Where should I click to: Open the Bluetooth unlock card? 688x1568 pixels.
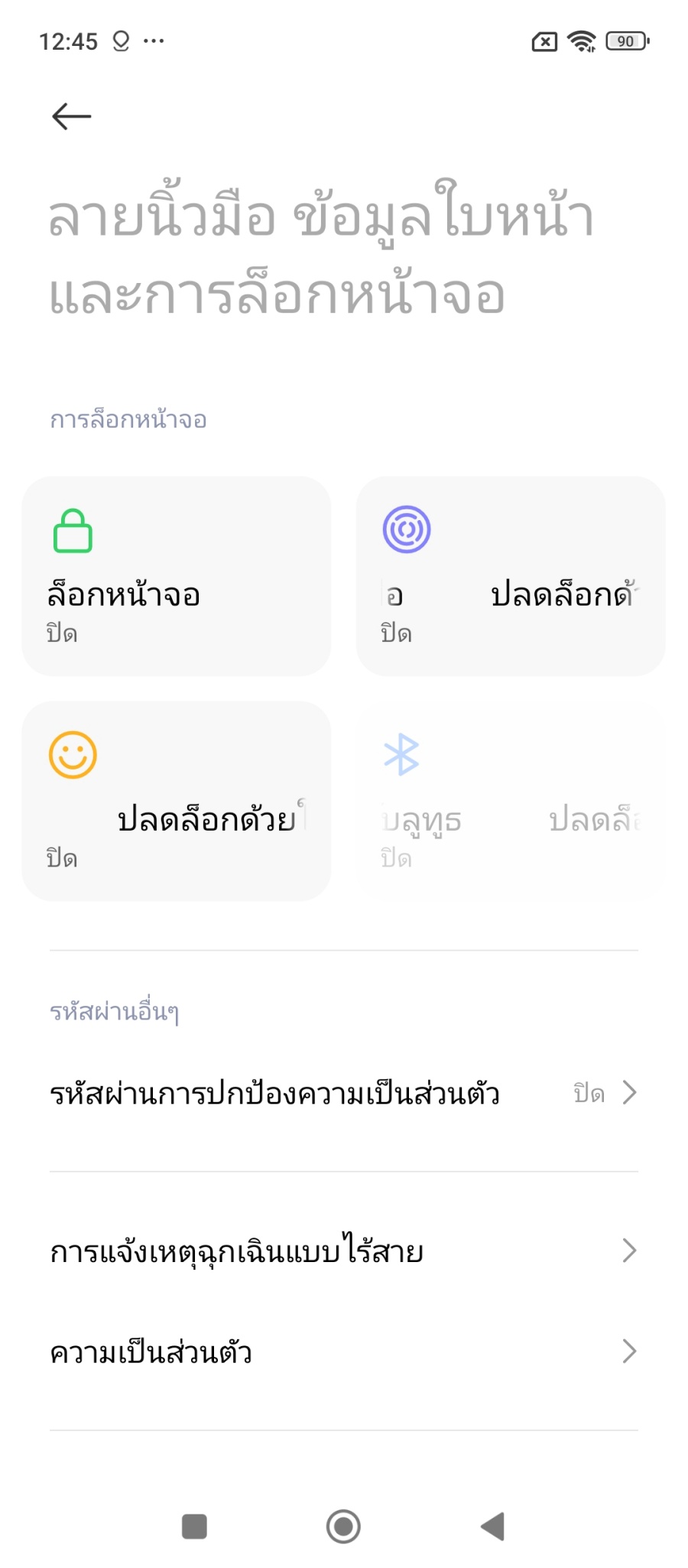(x=511, y=801)
